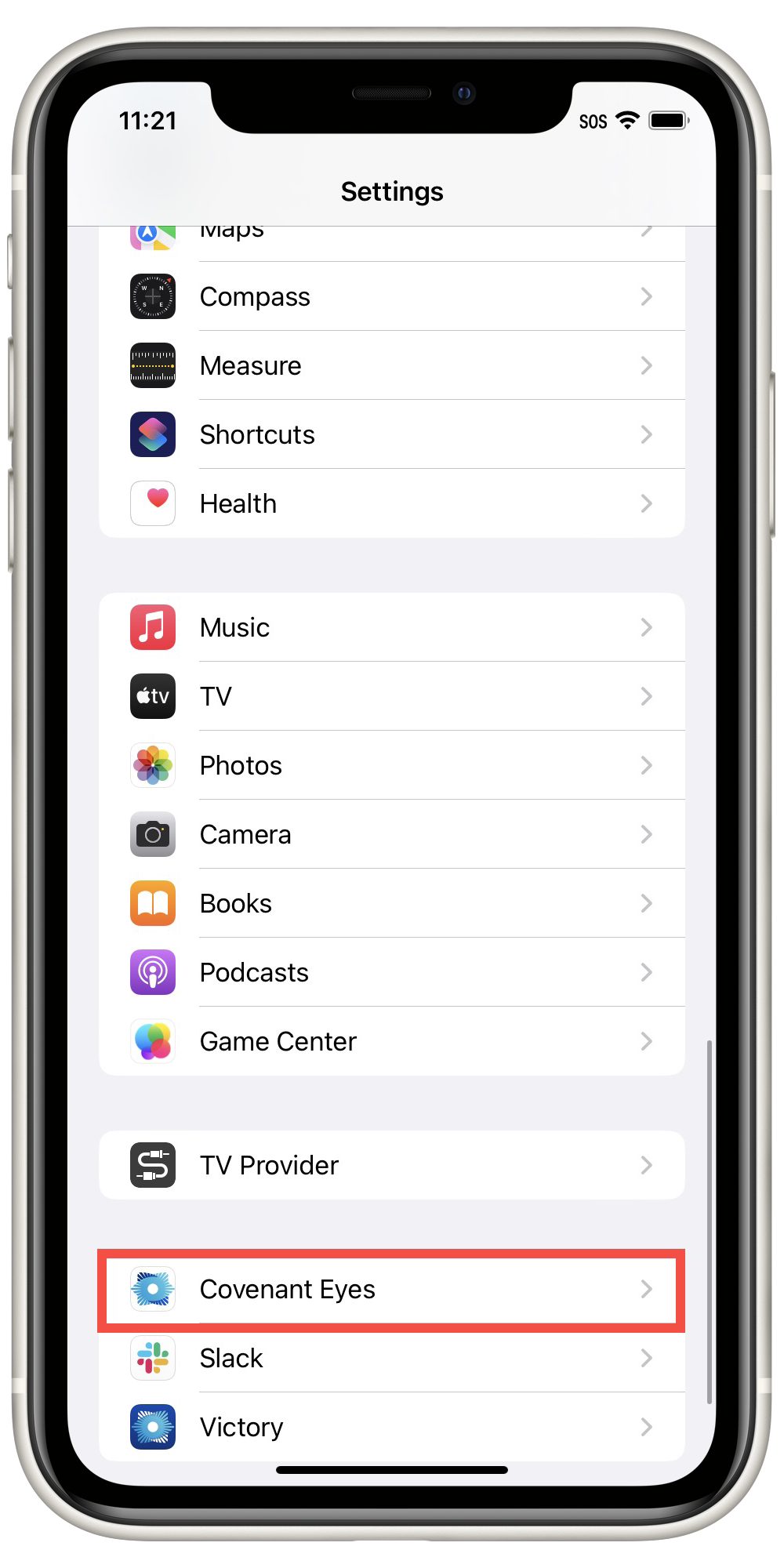Open Covenant Eyes settings
The image size is (784, 1568).
point(392,1289)
